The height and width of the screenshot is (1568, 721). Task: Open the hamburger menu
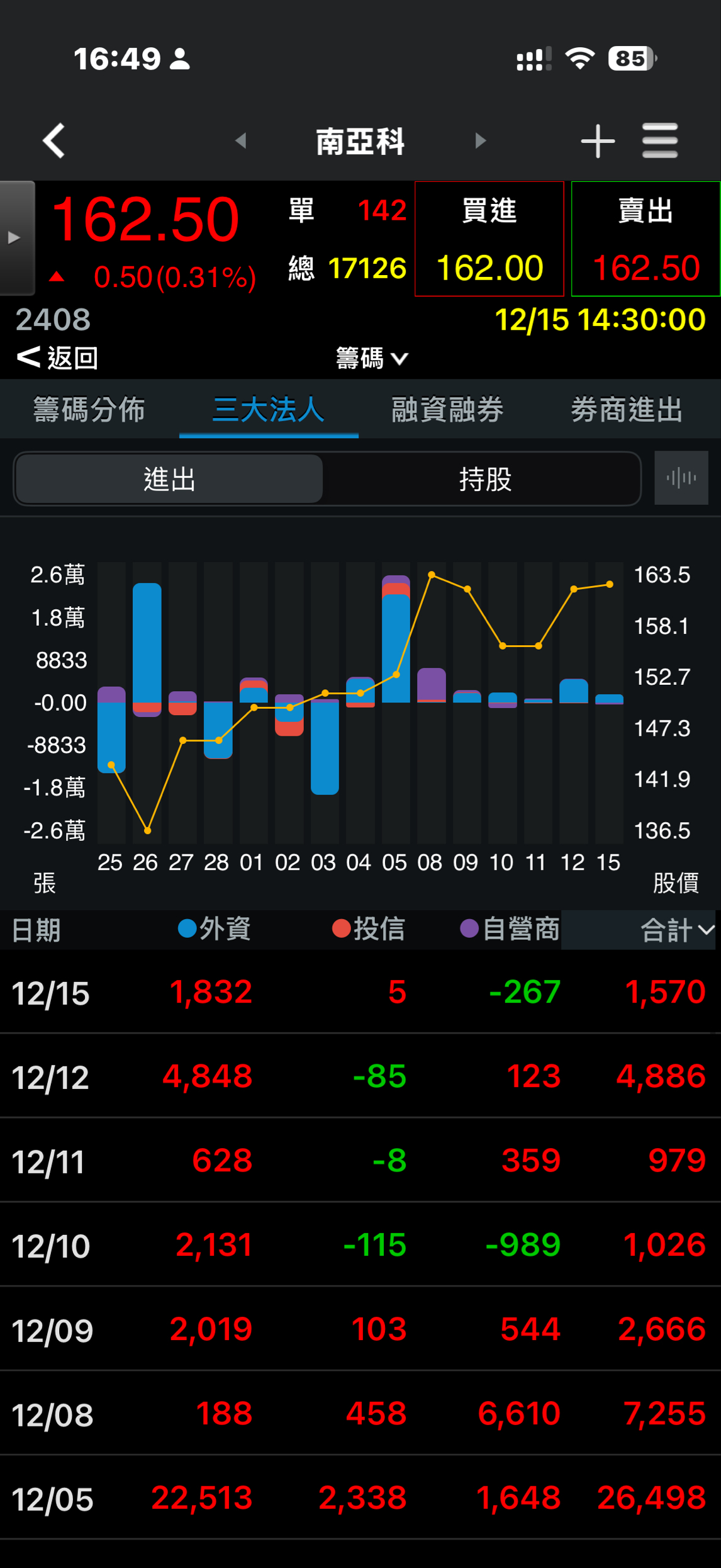pyautogui.click(x=659, y=141)
